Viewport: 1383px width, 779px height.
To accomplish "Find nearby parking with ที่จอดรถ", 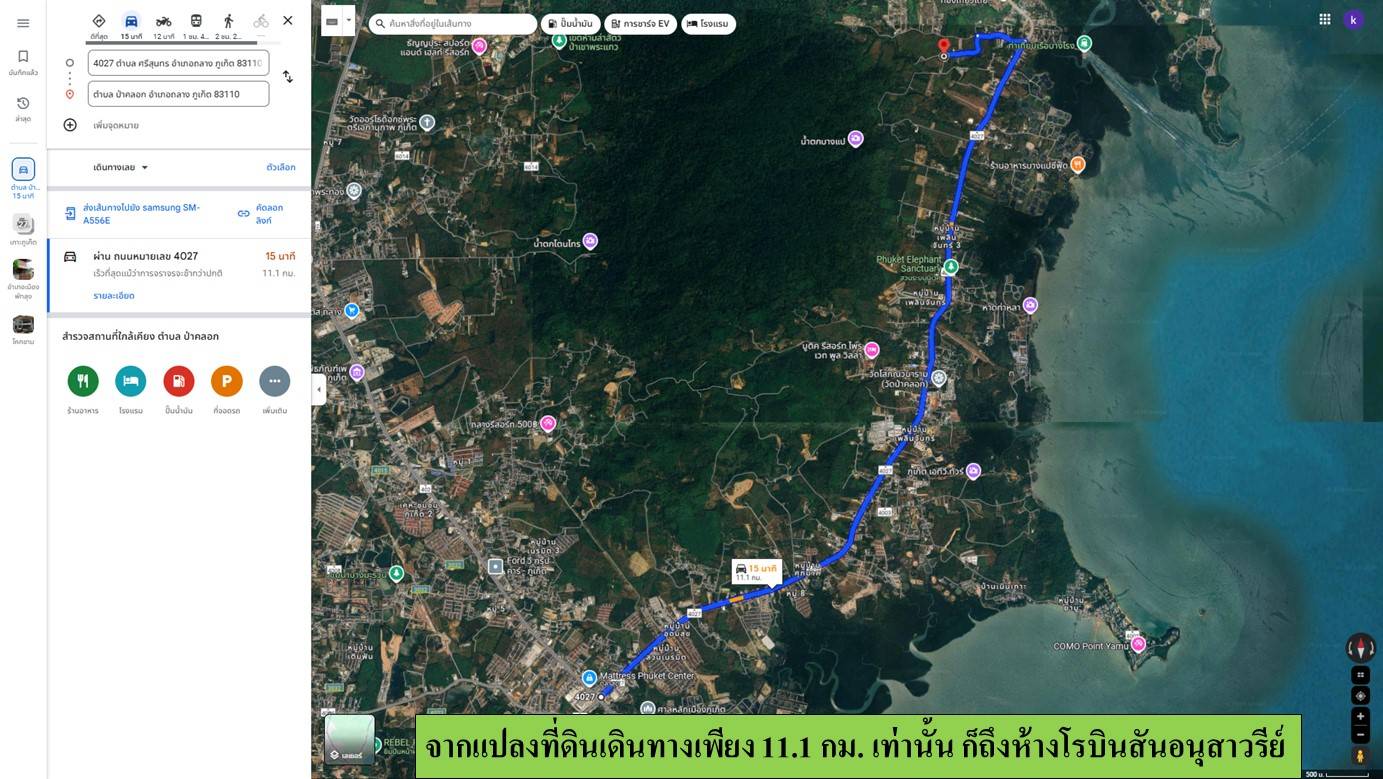I will click(227, 381).
